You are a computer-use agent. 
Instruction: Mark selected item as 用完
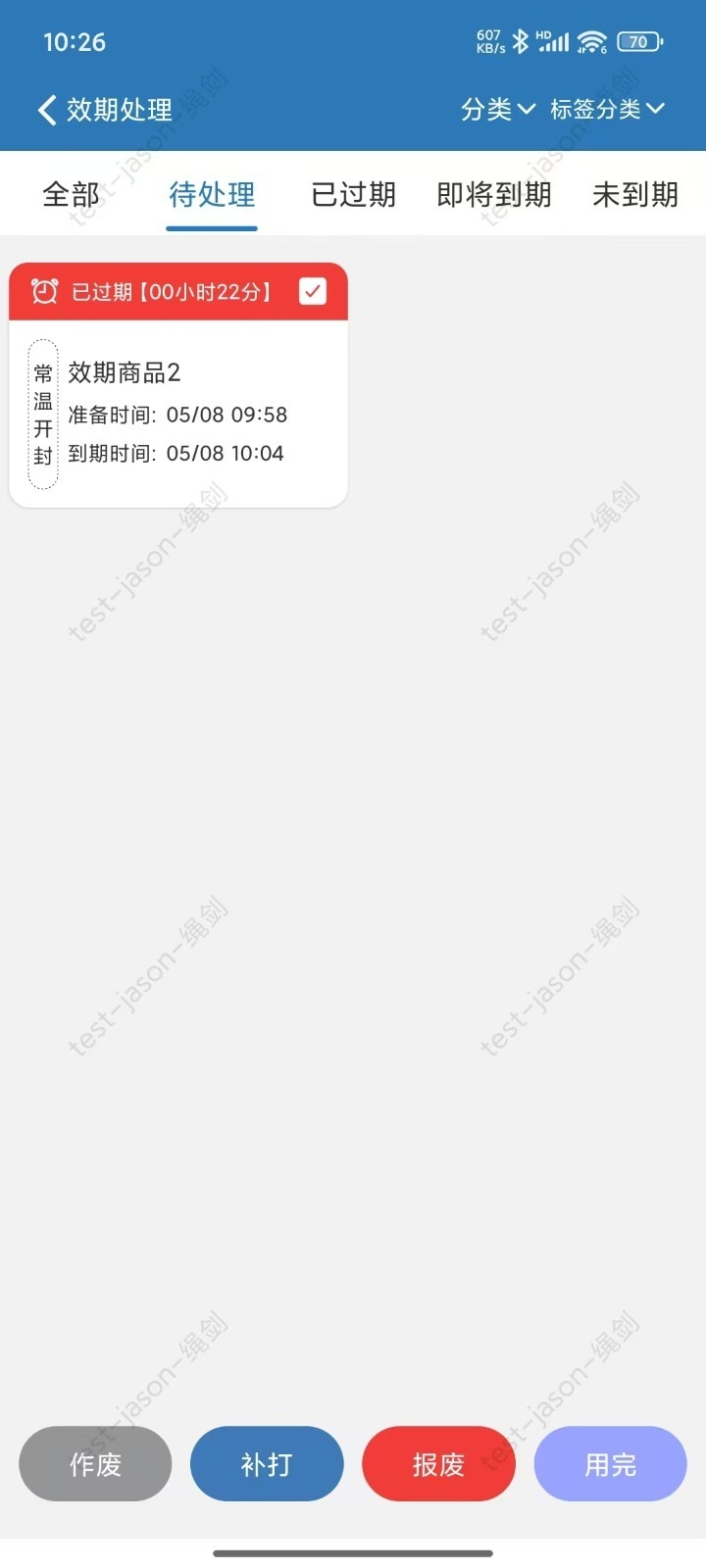point(610,1464)
